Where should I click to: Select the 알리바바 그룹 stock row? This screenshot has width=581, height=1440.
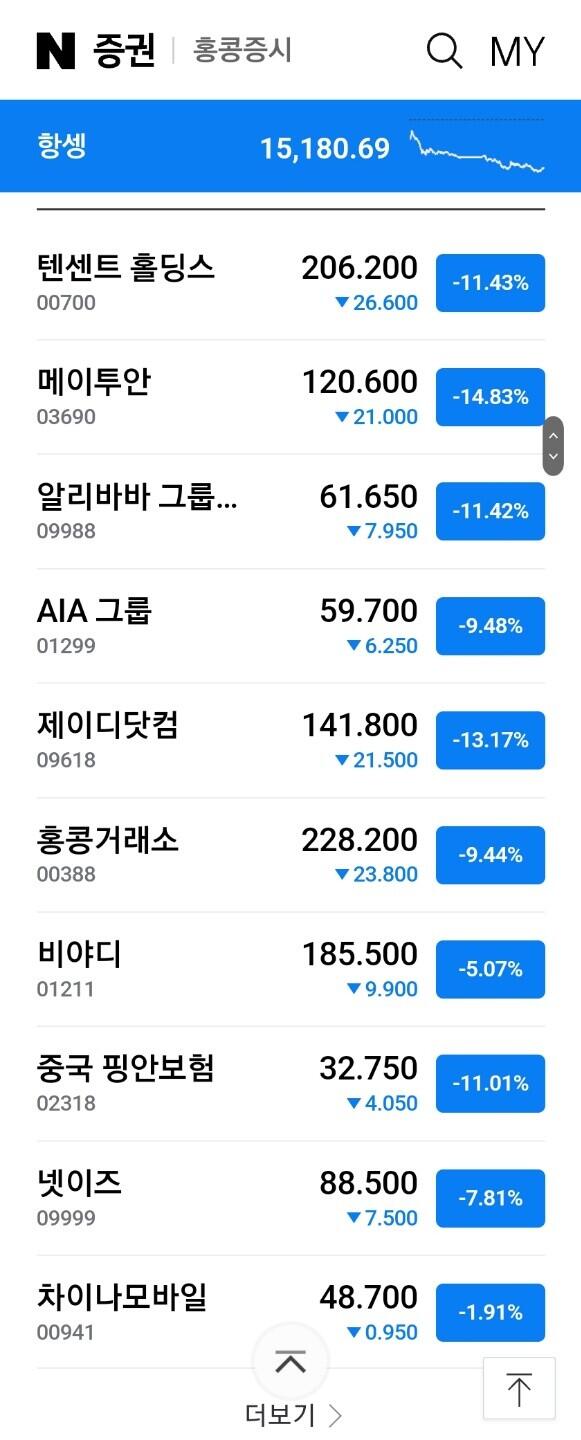point(290,512)
